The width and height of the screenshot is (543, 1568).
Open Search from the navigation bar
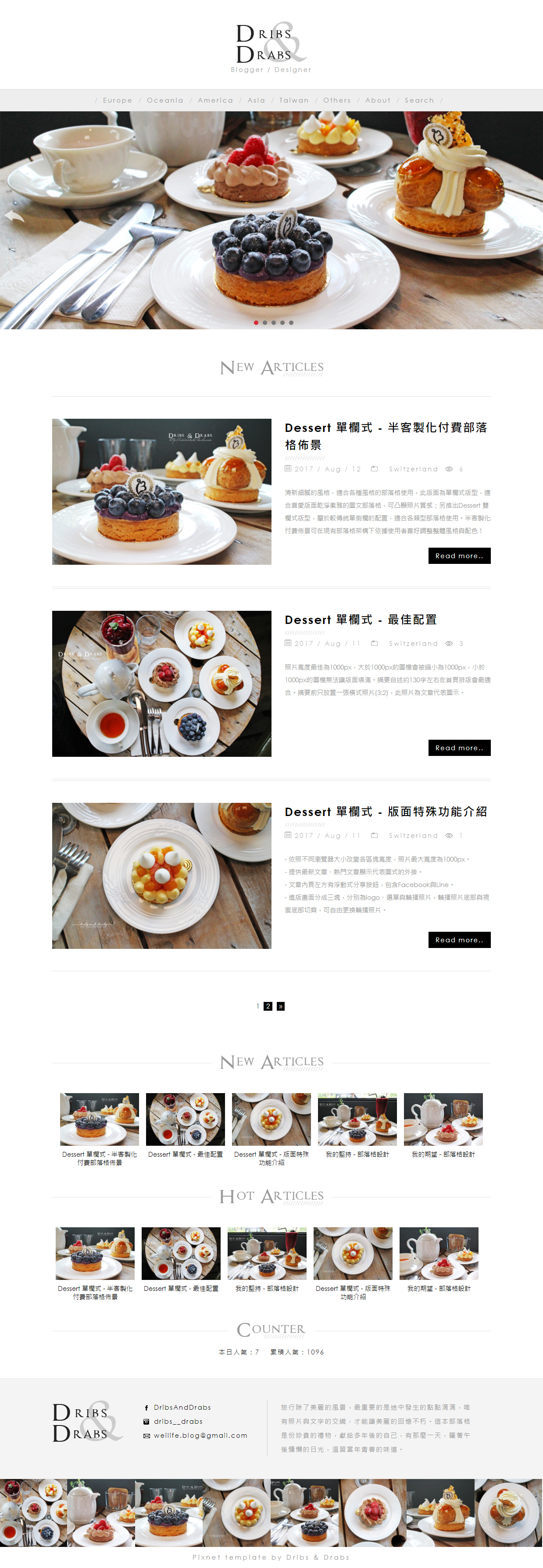coord(419,100)
